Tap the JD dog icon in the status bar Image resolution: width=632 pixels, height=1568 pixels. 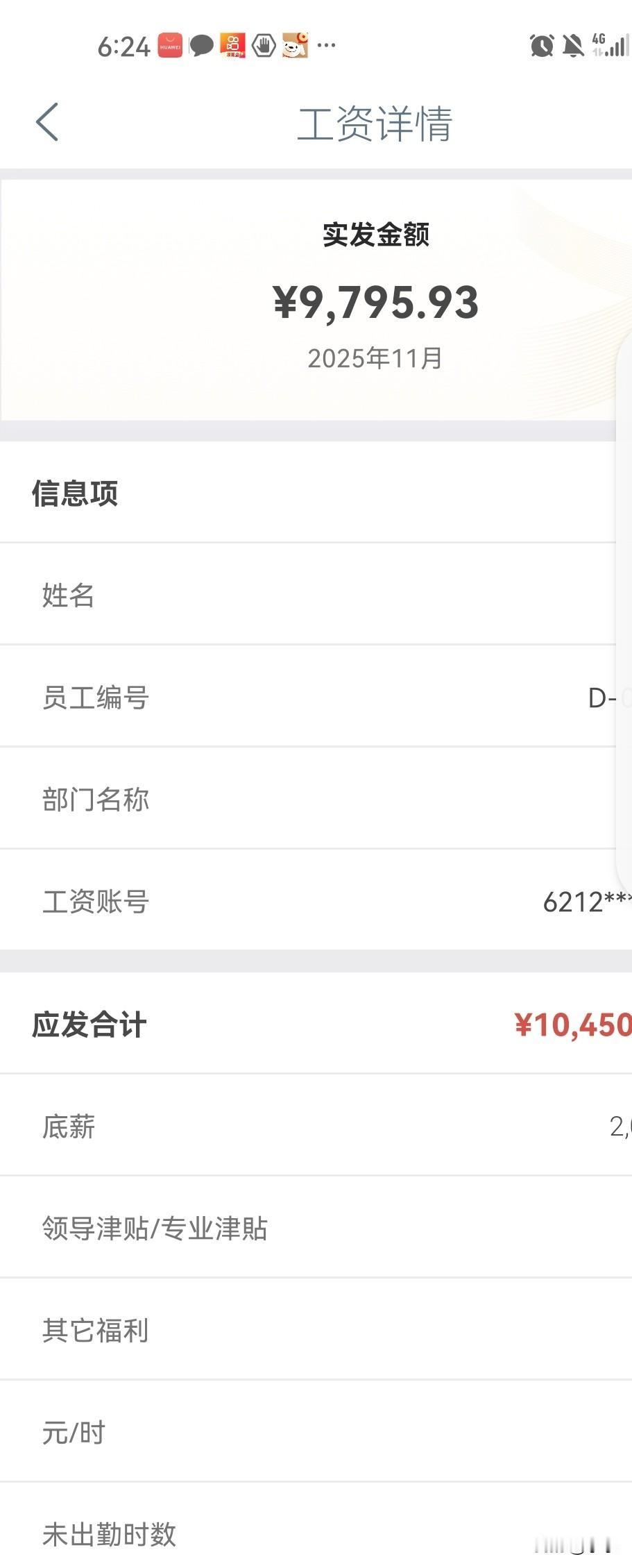(294, 45)
